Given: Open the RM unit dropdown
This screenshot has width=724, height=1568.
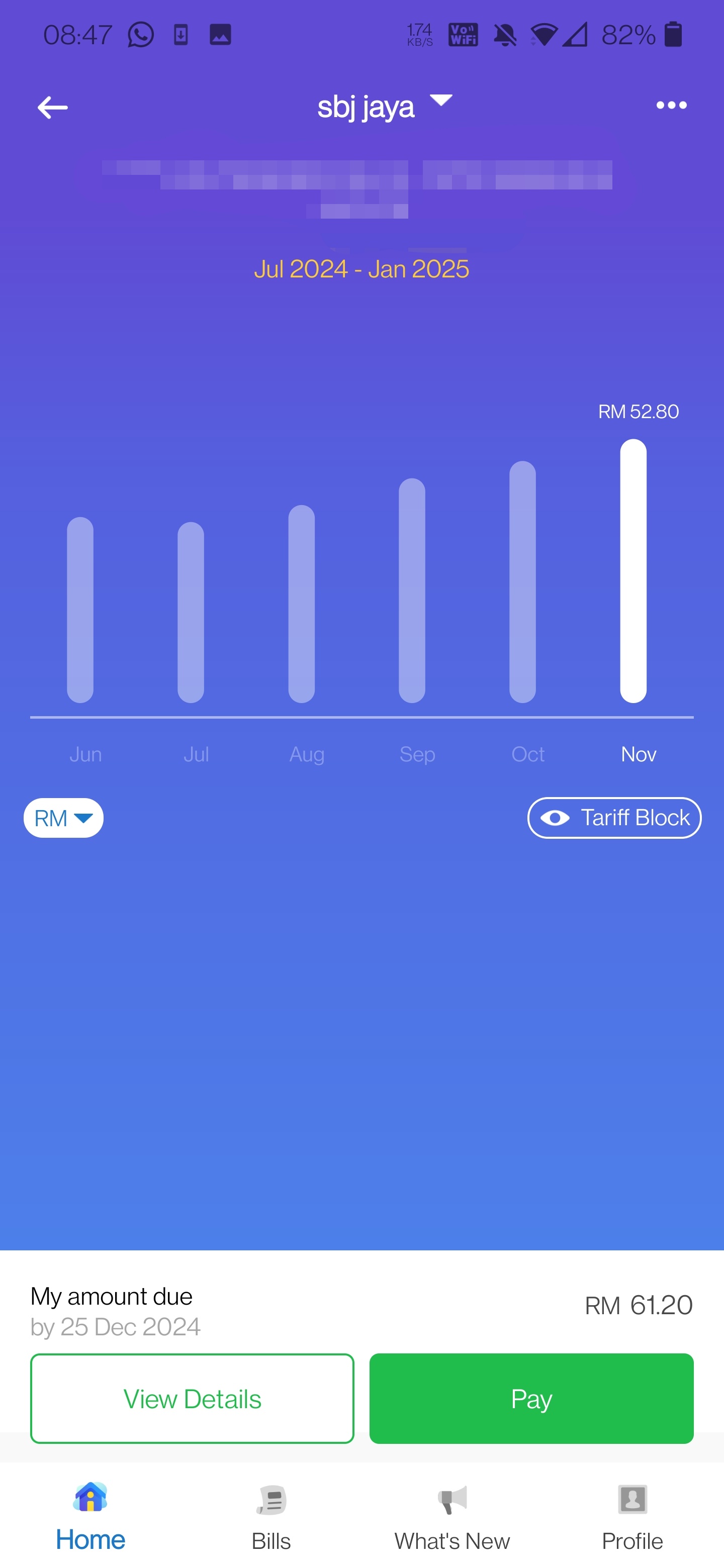Looking at the screenshot, I should pos(63,818).
